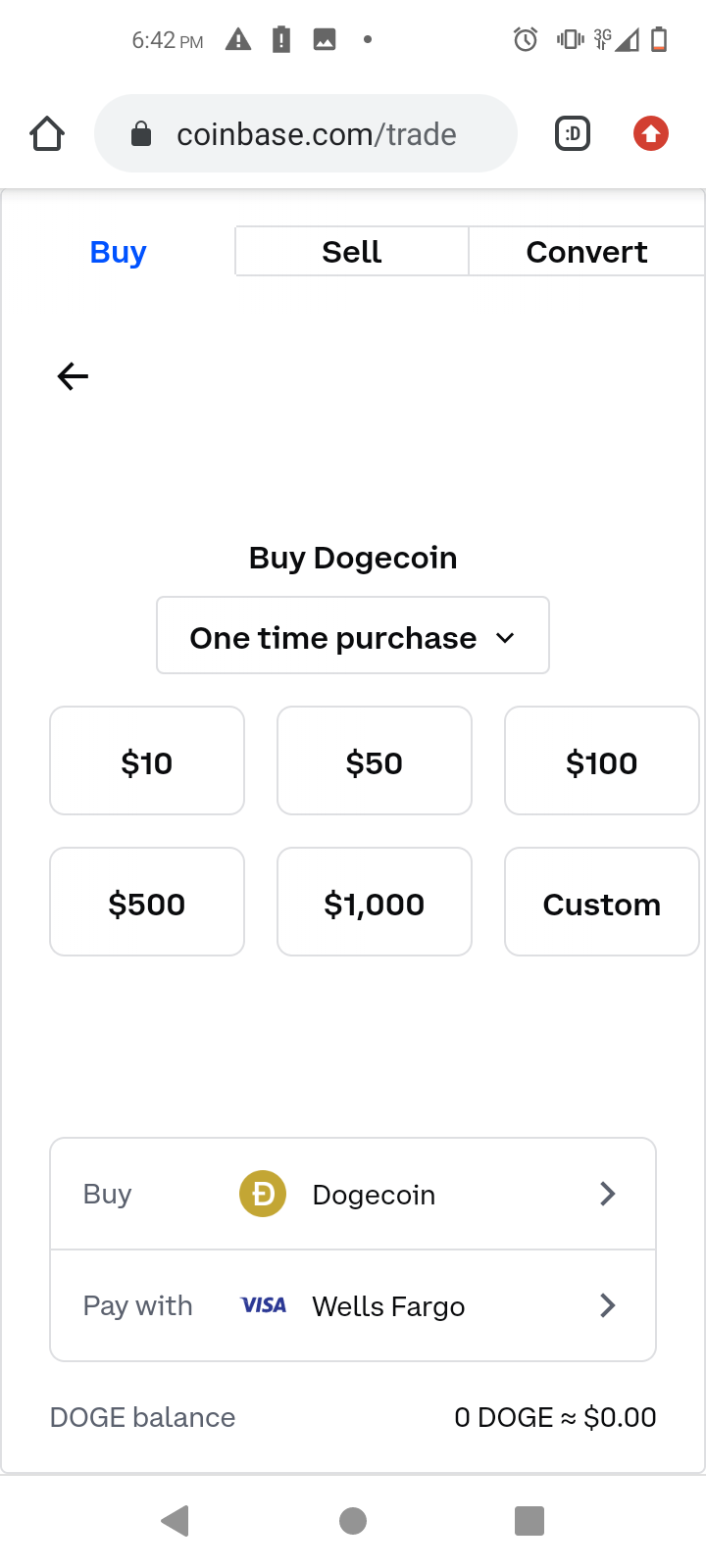Open the Buy Dogecoin asset selector row
The image size is (706, 1568).
click(353, 1194)
